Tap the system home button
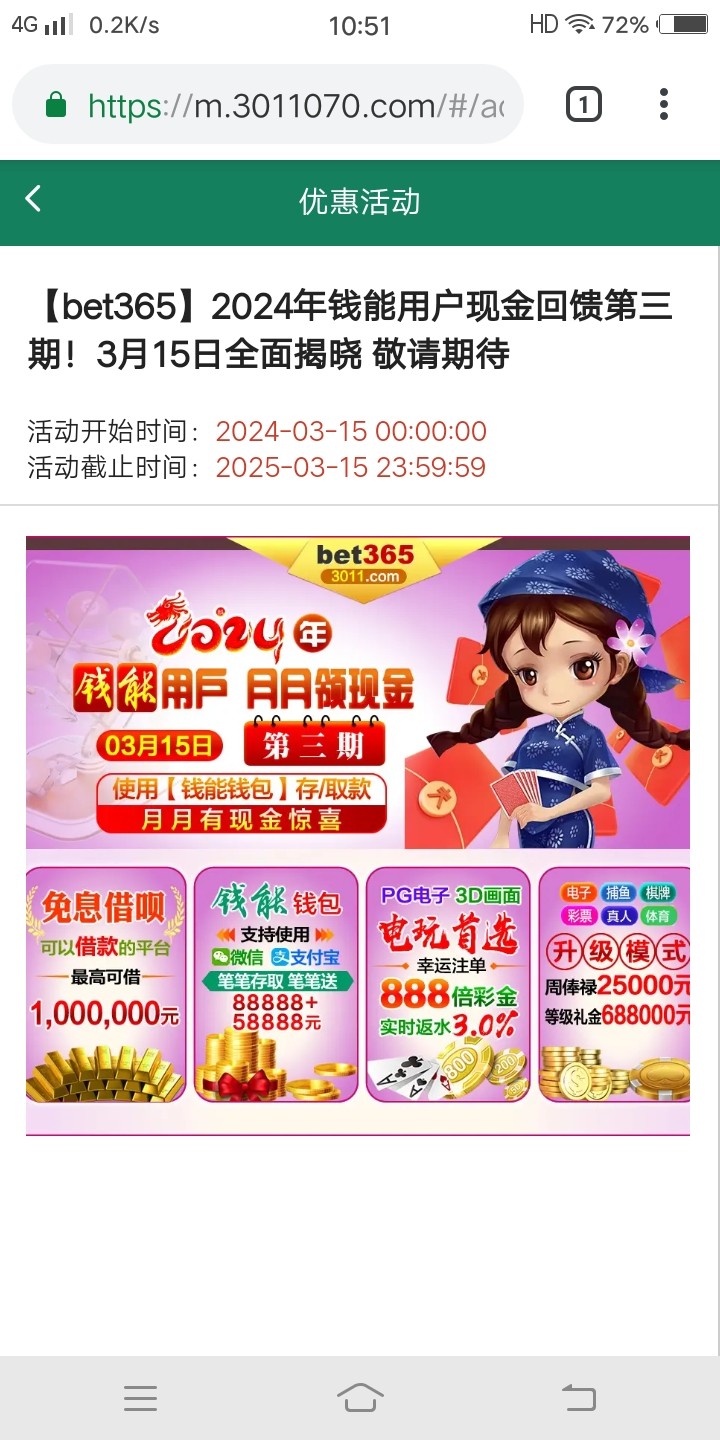Viewport: 720px width, 1440px height. pyautogui.click(x=360, y=1397)
